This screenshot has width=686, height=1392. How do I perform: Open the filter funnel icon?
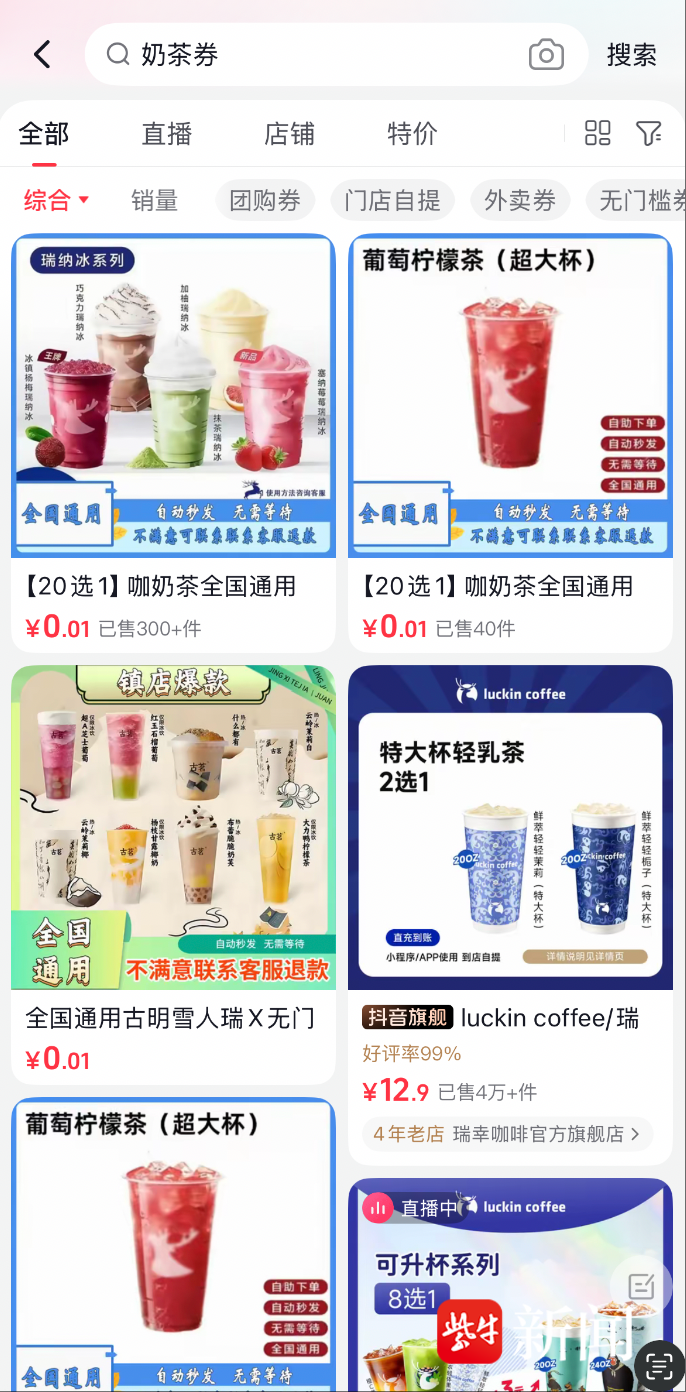tap(648, 133)
